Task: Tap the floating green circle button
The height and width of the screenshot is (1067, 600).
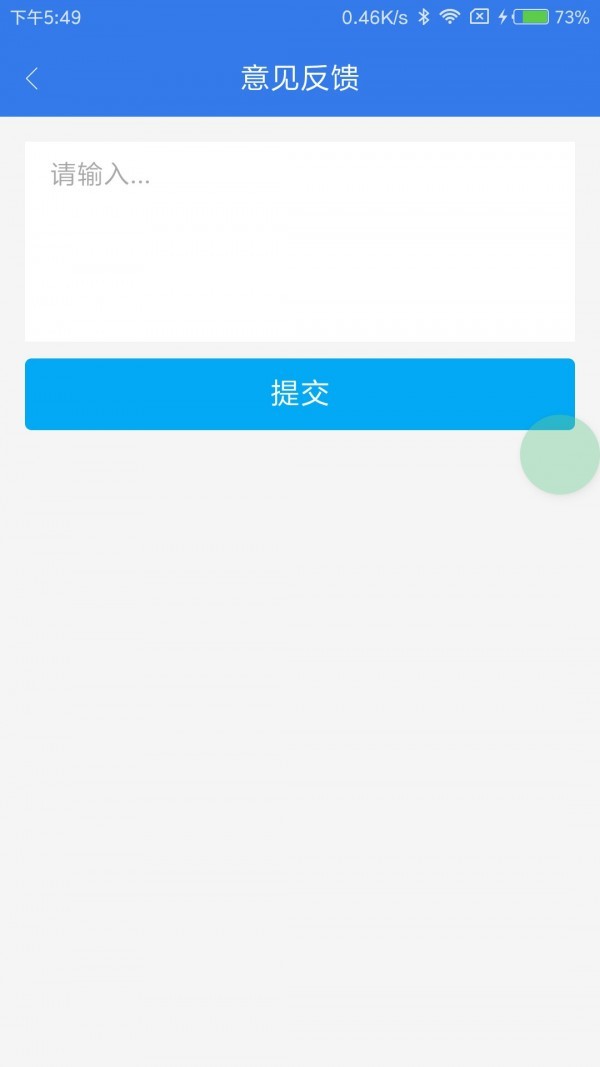Action: point(559,455)
